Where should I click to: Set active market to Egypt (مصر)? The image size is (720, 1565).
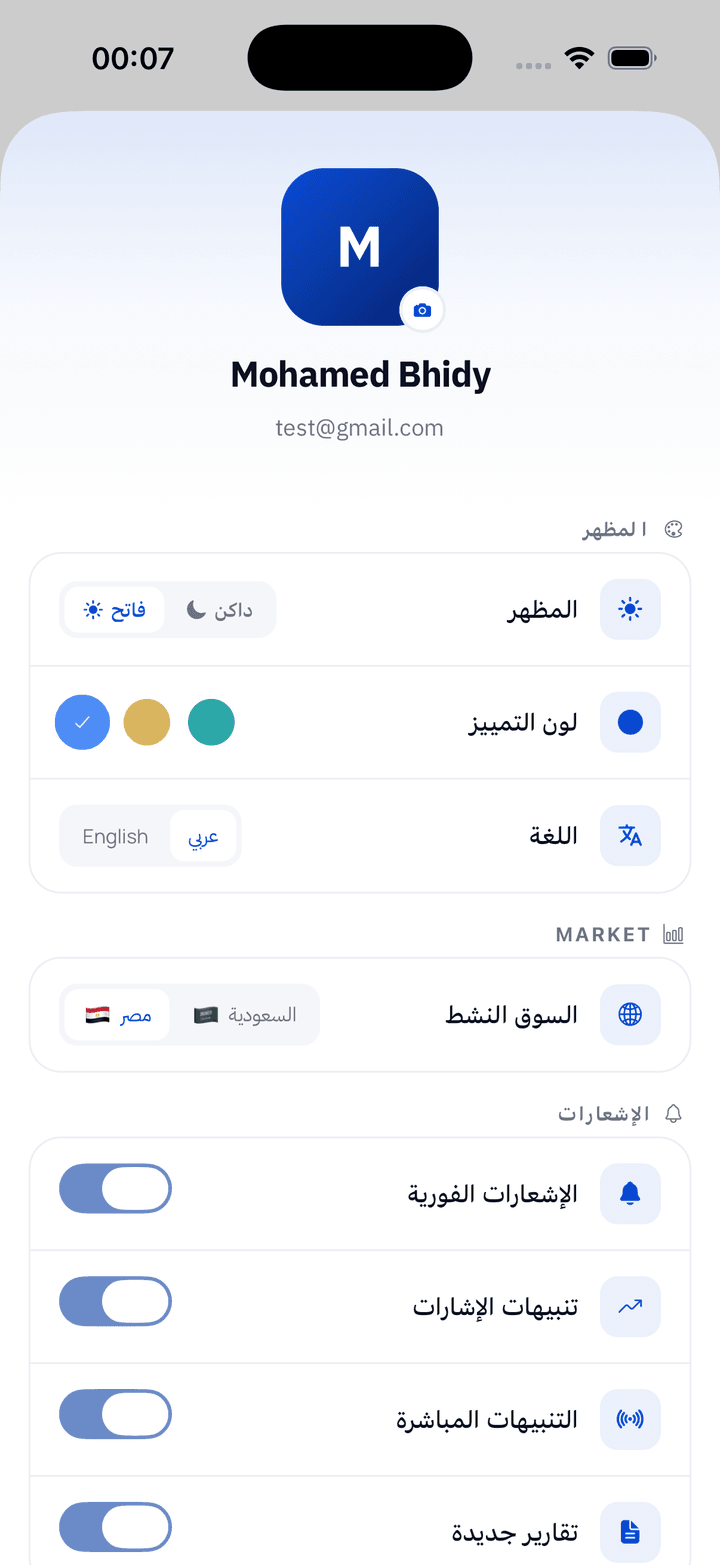117,1015
